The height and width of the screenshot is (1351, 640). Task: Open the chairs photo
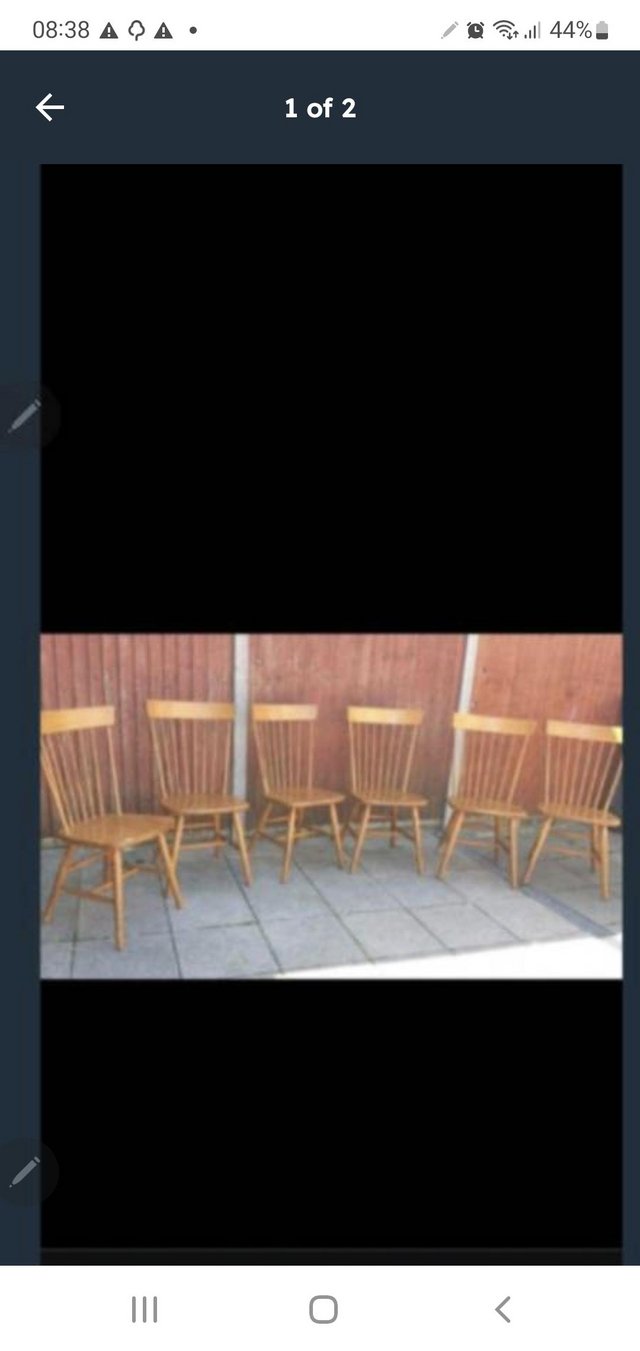pyautogui.click(x=331, y=806)
